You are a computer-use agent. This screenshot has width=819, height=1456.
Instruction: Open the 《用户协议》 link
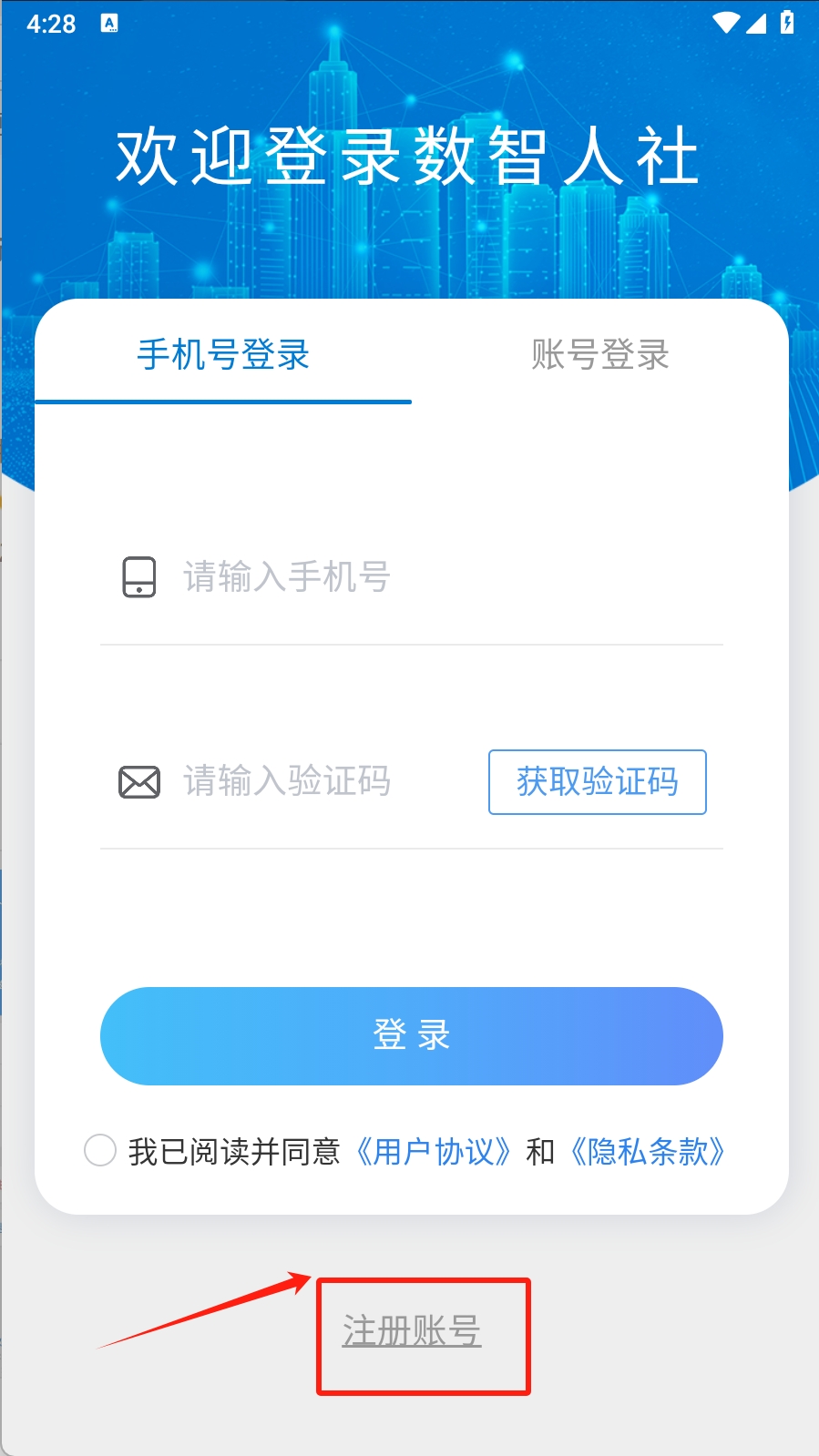433,1152
